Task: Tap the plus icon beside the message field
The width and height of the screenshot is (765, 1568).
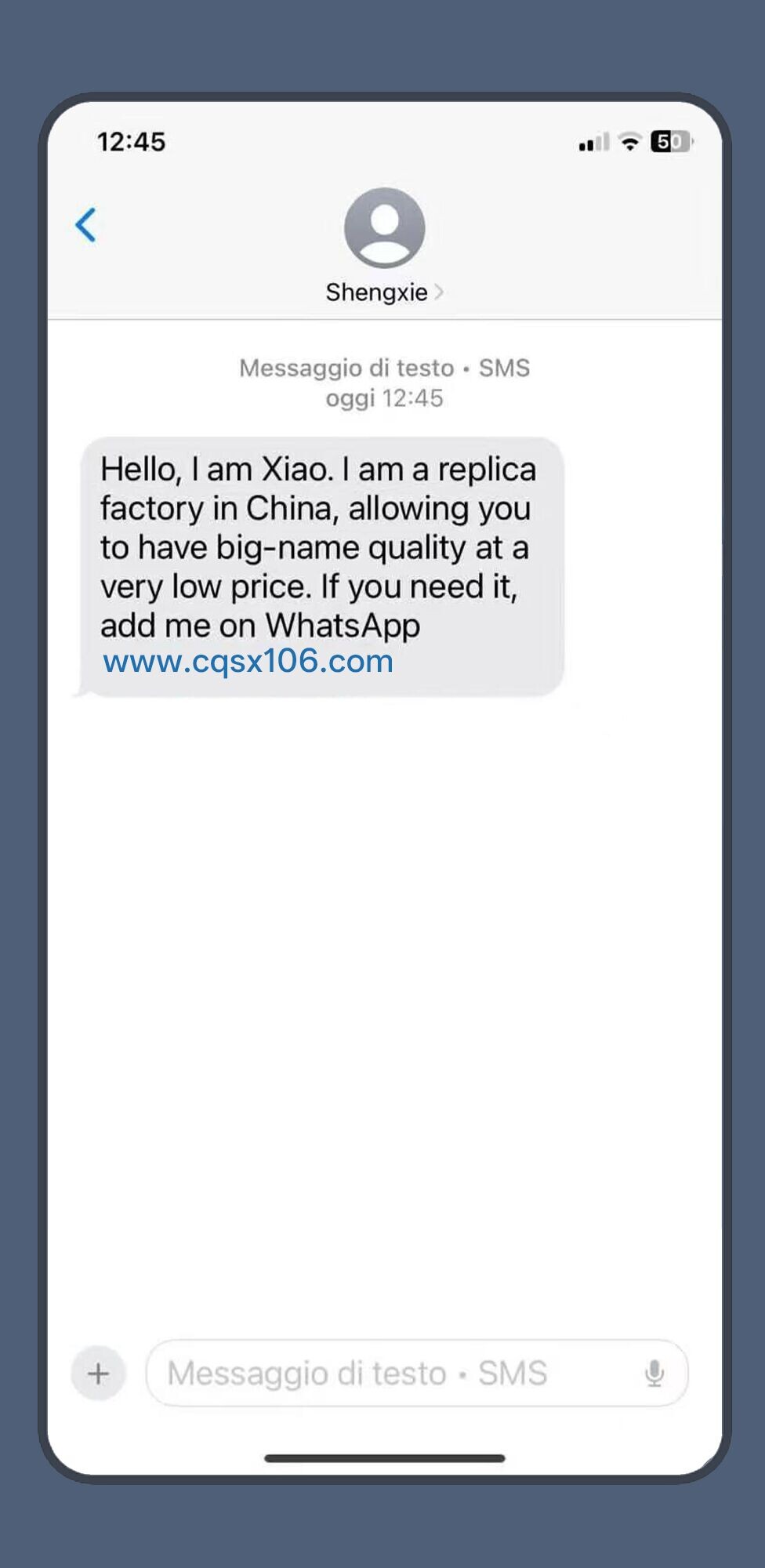Action: [x=97, y=1372]
